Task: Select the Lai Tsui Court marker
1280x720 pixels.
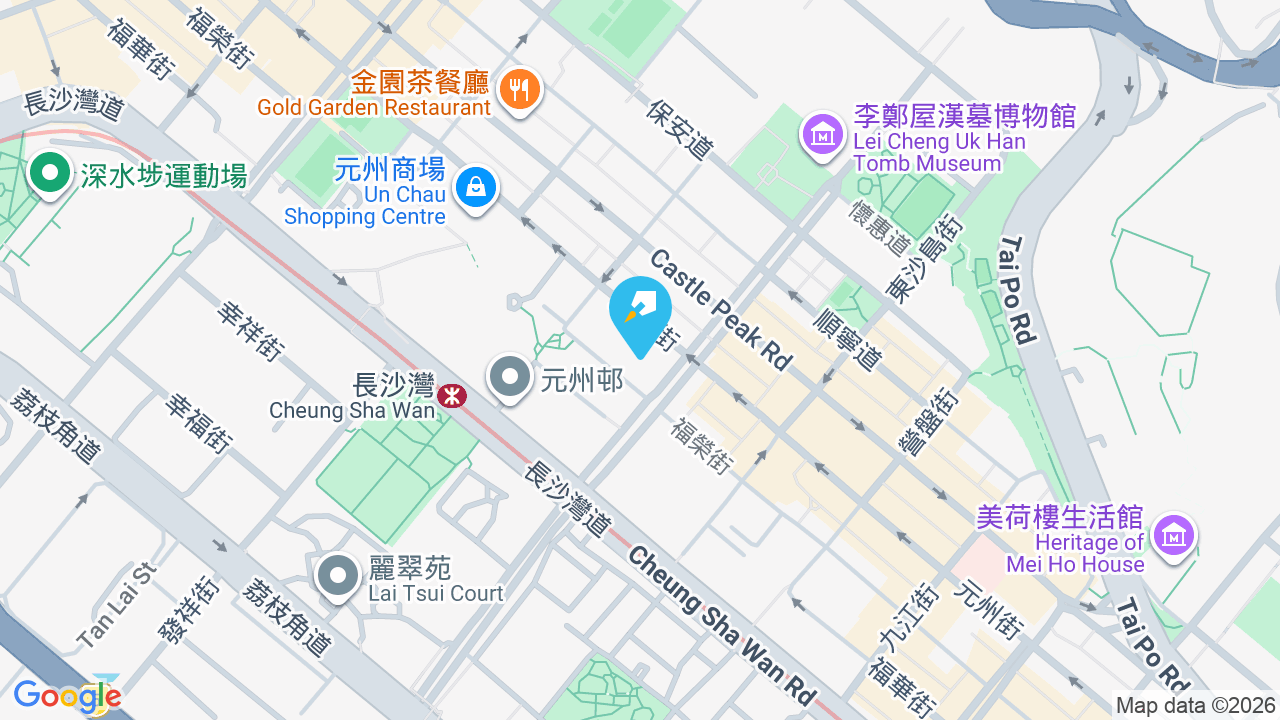Action: (x=338, y=577)
